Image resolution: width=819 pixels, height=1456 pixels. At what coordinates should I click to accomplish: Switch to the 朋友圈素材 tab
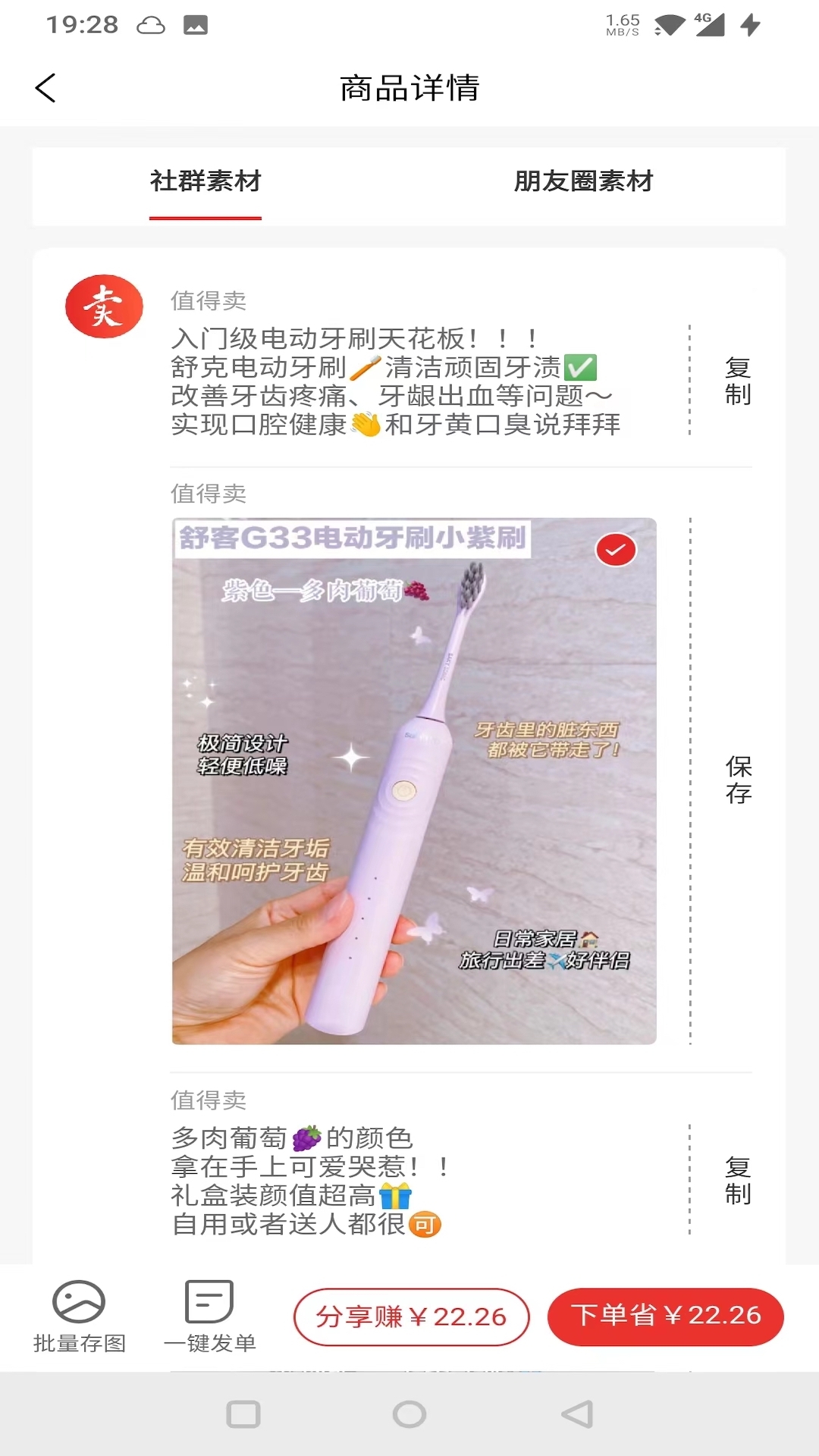(x=584, y=182)
